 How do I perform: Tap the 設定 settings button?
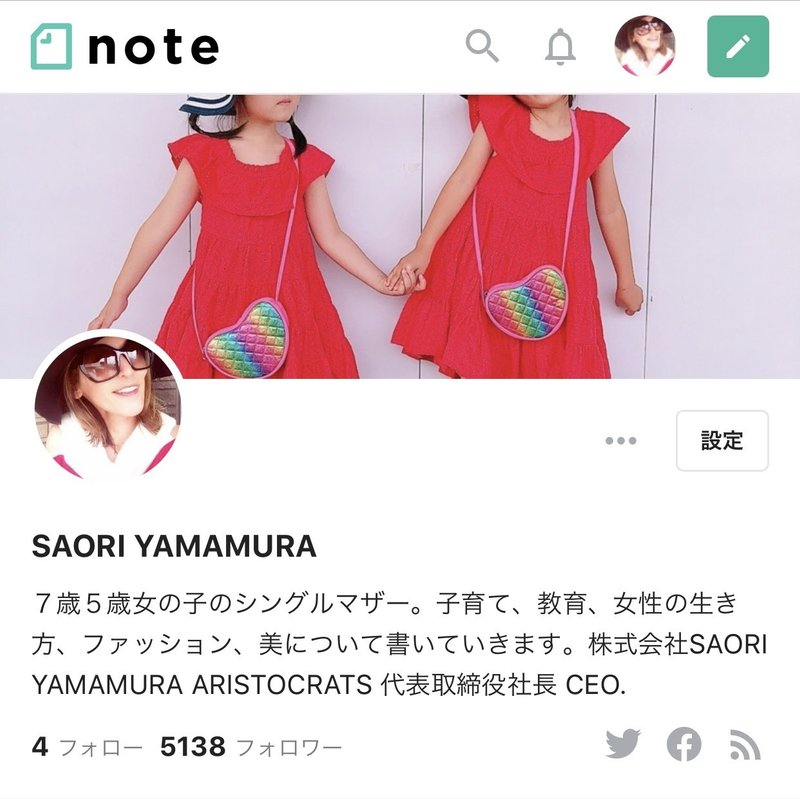[722, 441]
